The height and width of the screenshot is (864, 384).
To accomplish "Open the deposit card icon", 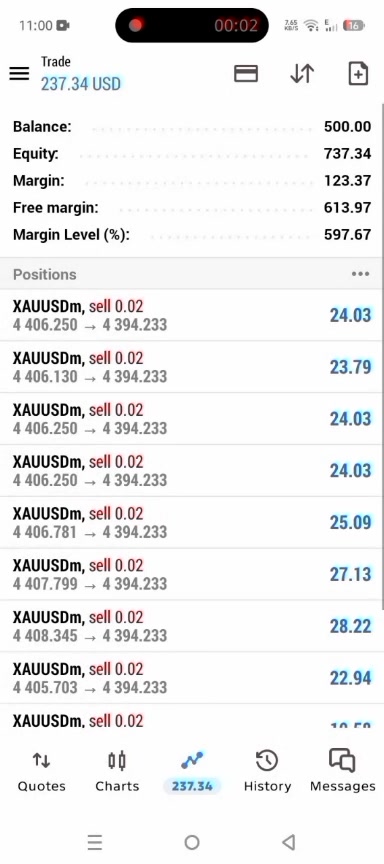I will tap(246, 73).
